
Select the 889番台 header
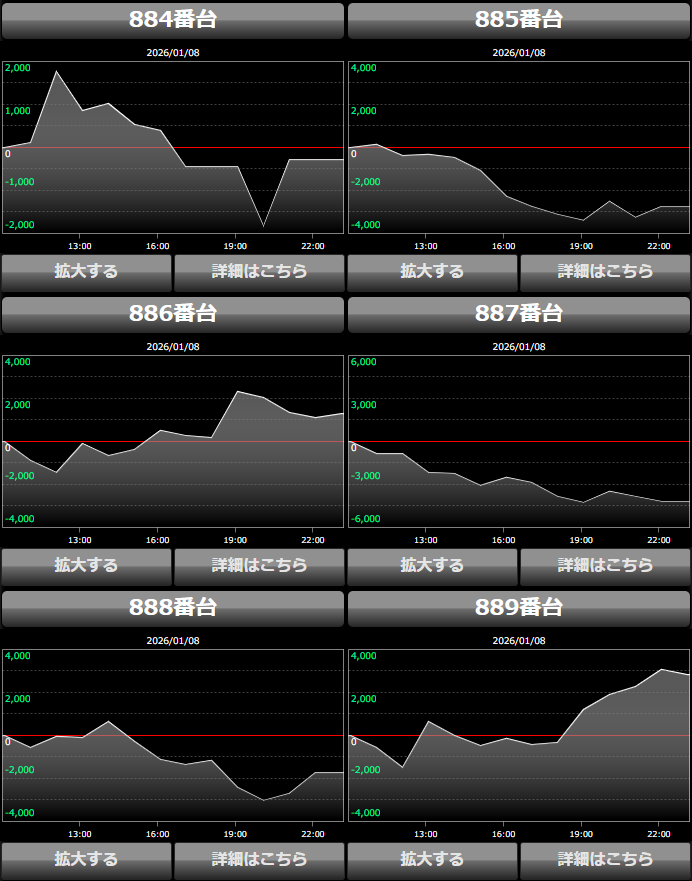pyautogui.click(x=519, y=608)
